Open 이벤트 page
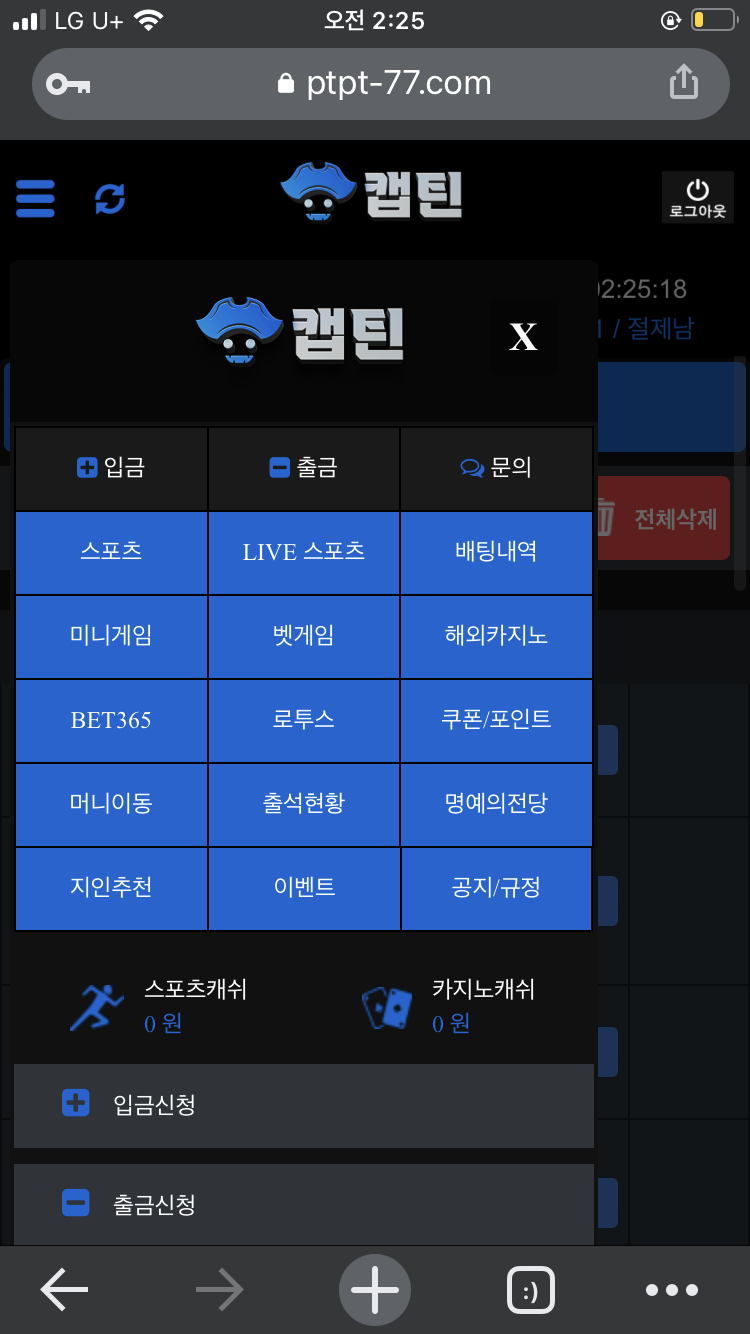This screenshot has height=1334, width=750. click(x=304, y=888)
